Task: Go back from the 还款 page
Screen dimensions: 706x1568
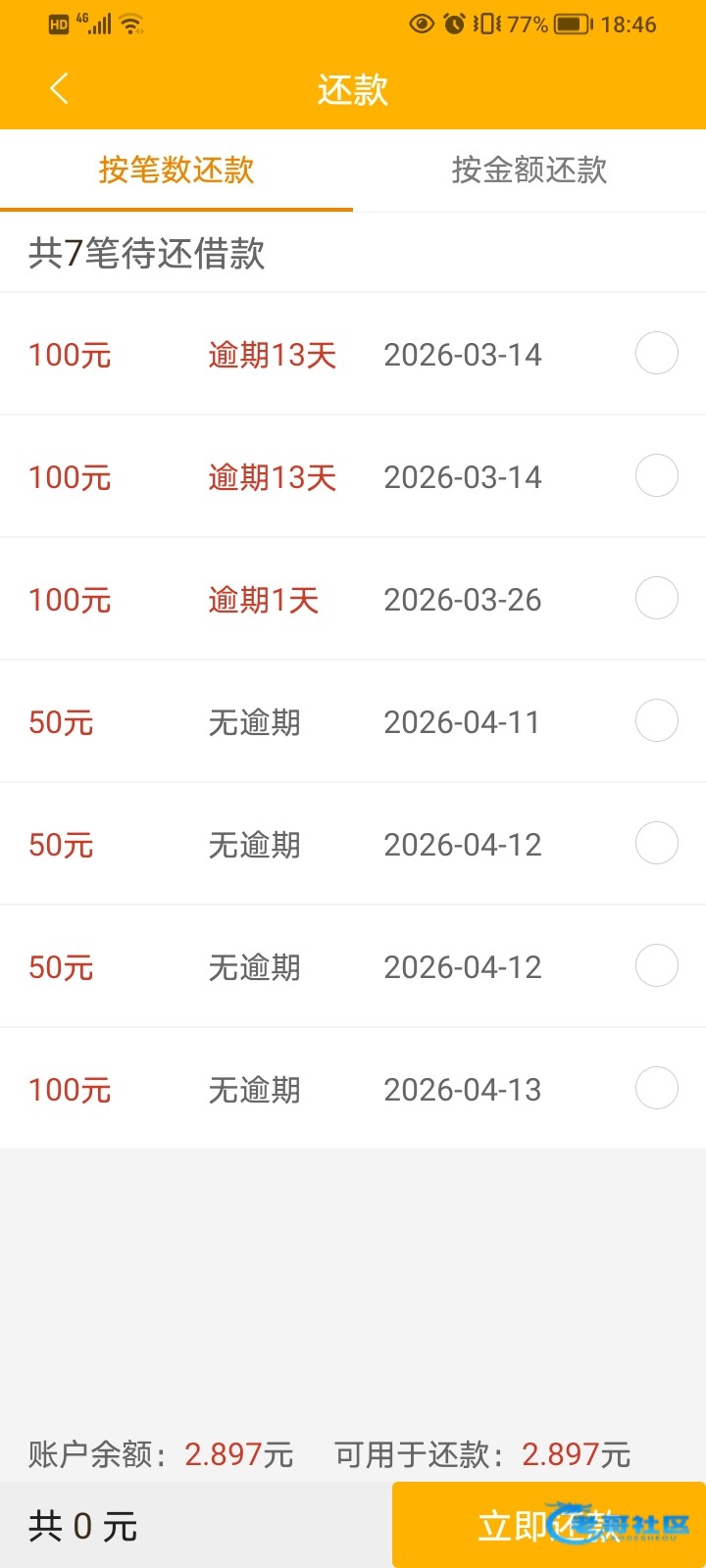Action: point(59,89)
